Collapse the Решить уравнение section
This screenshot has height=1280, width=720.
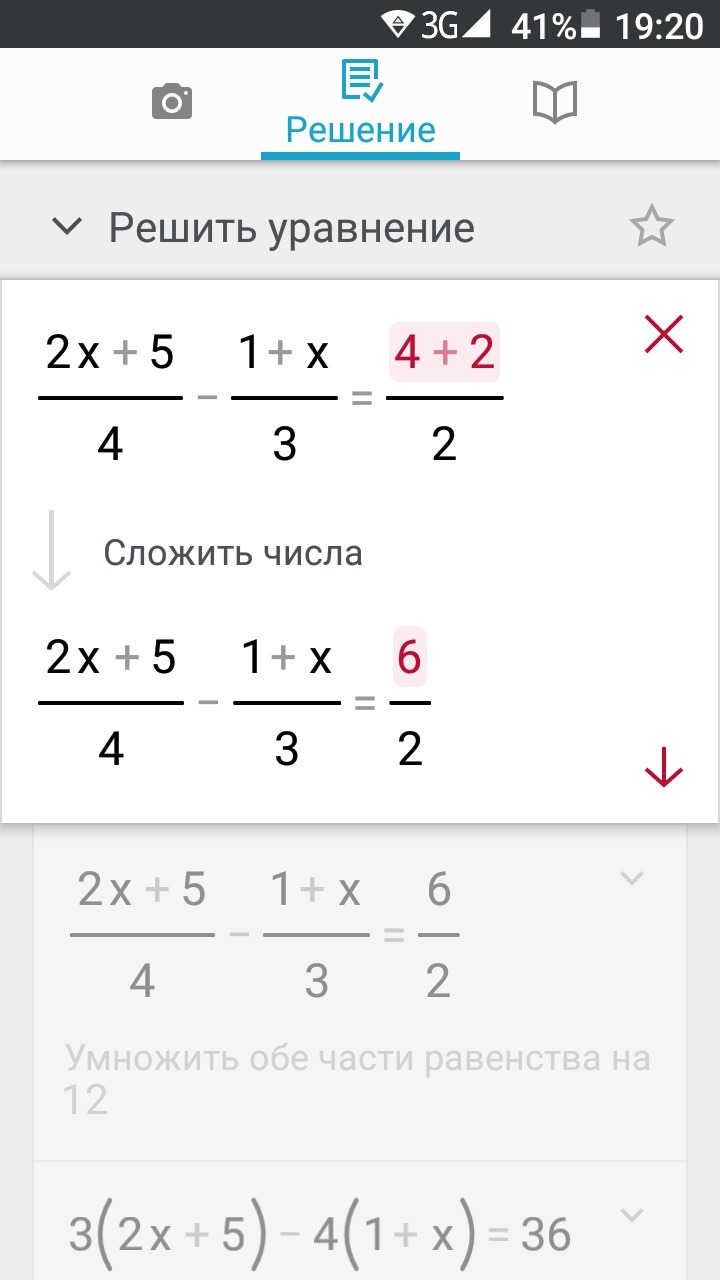67,228
